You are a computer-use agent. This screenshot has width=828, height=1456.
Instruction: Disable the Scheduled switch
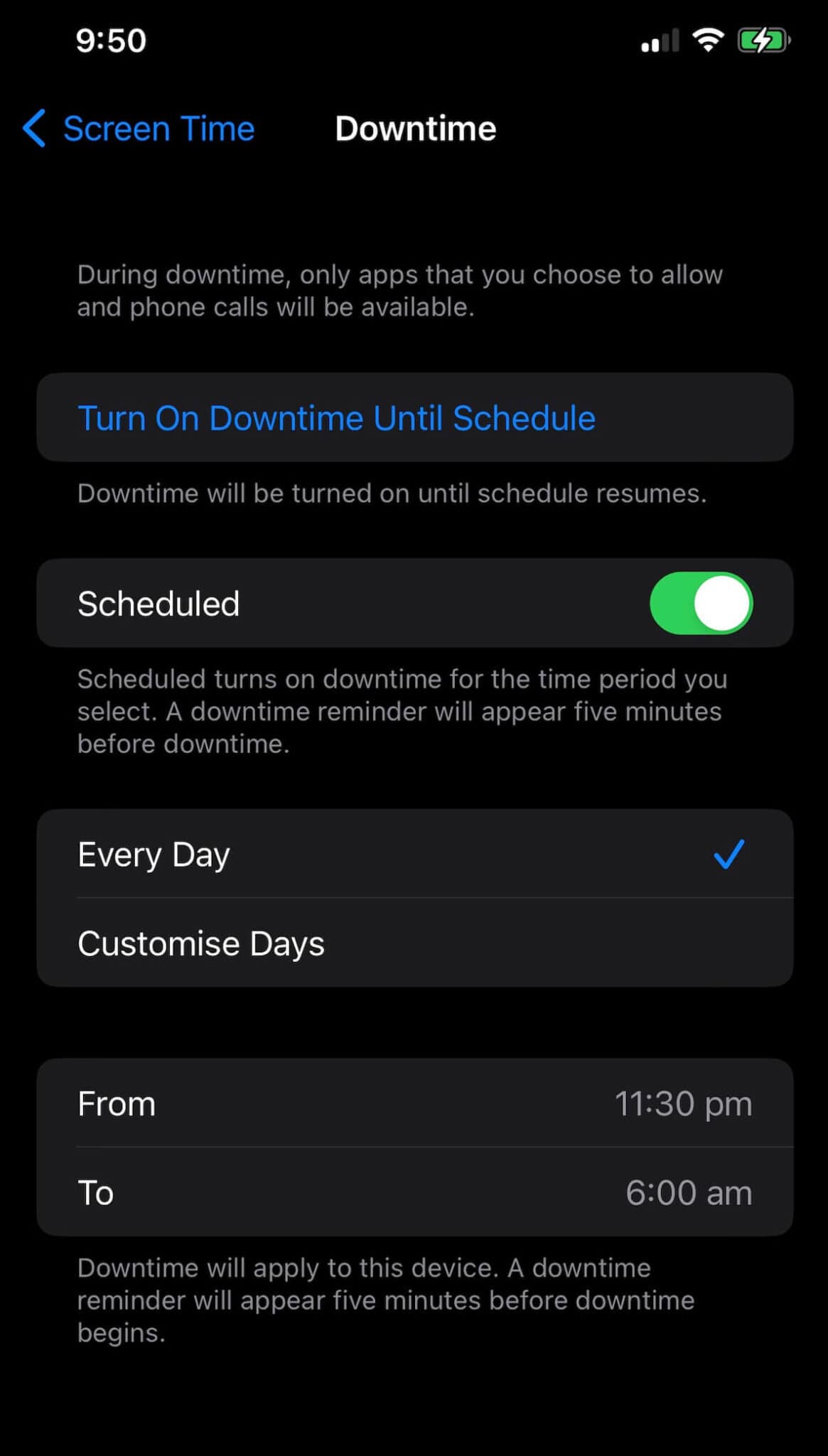point(701,604)
